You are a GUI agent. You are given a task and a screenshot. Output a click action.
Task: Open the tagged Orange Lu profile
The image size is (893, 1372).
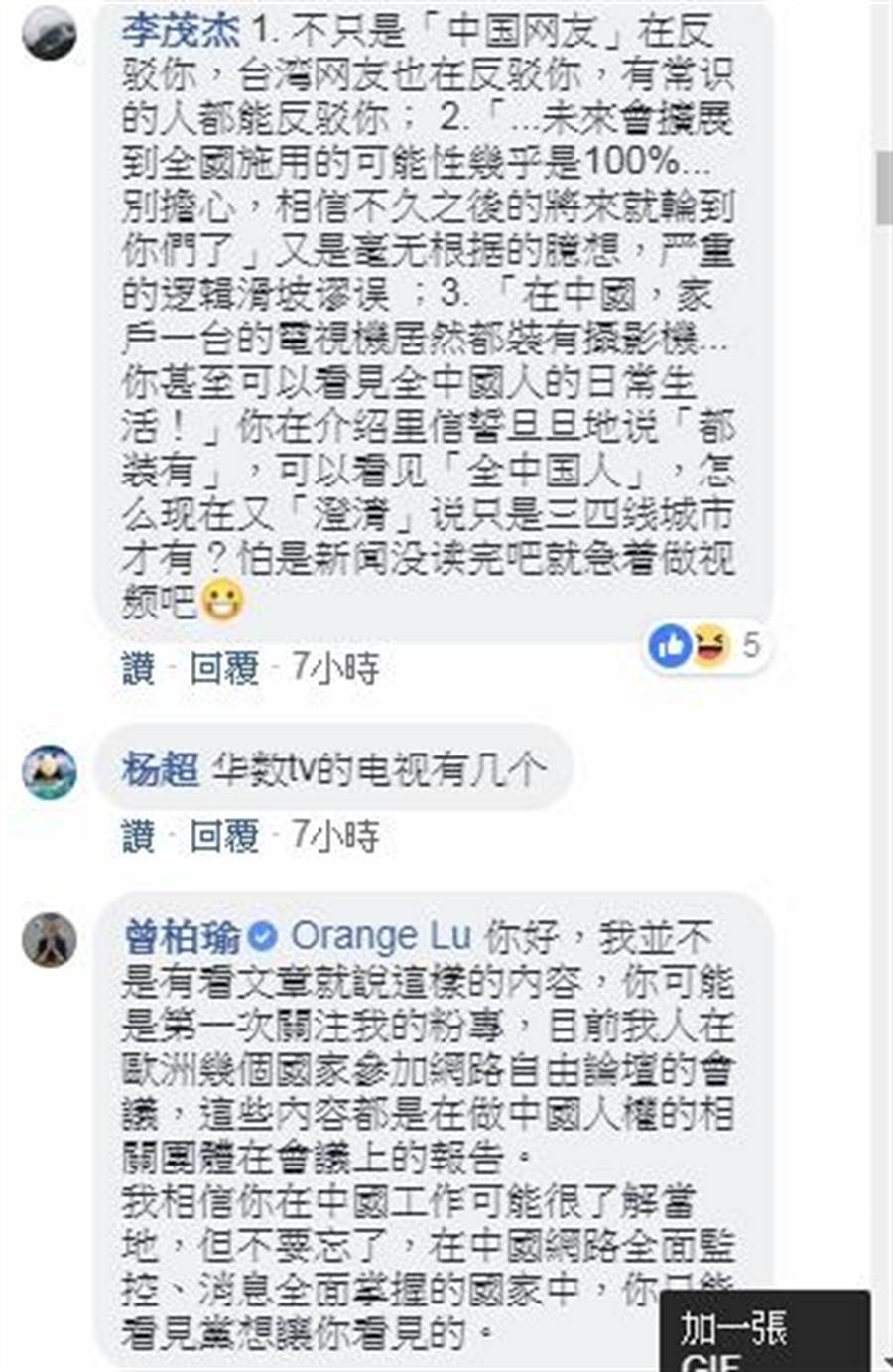click(x=381, y=937)
